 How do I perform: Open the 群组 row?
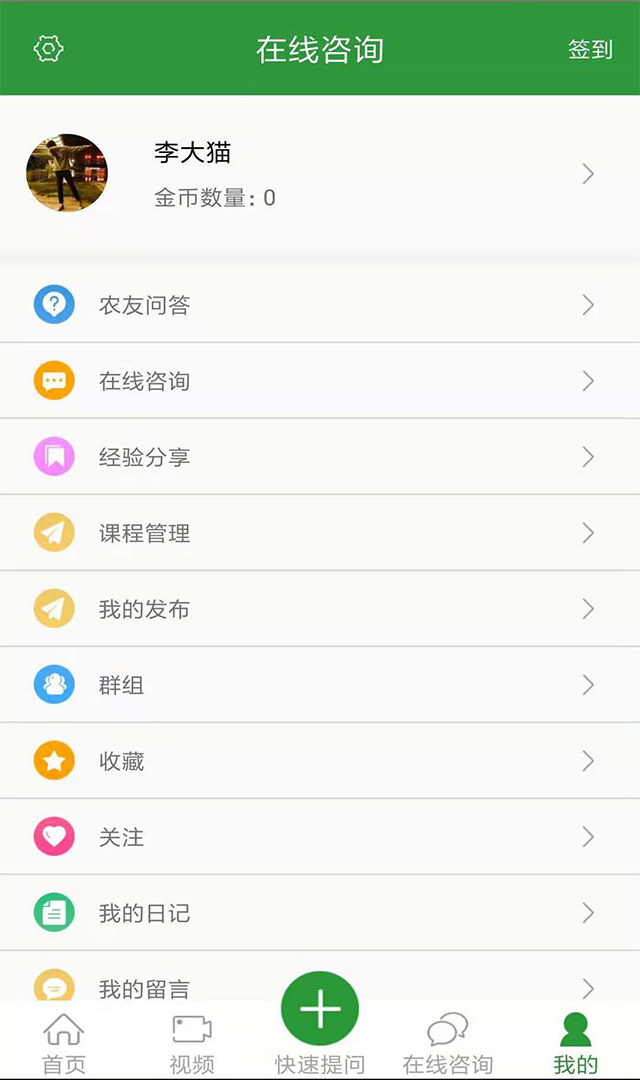[320, 685]
